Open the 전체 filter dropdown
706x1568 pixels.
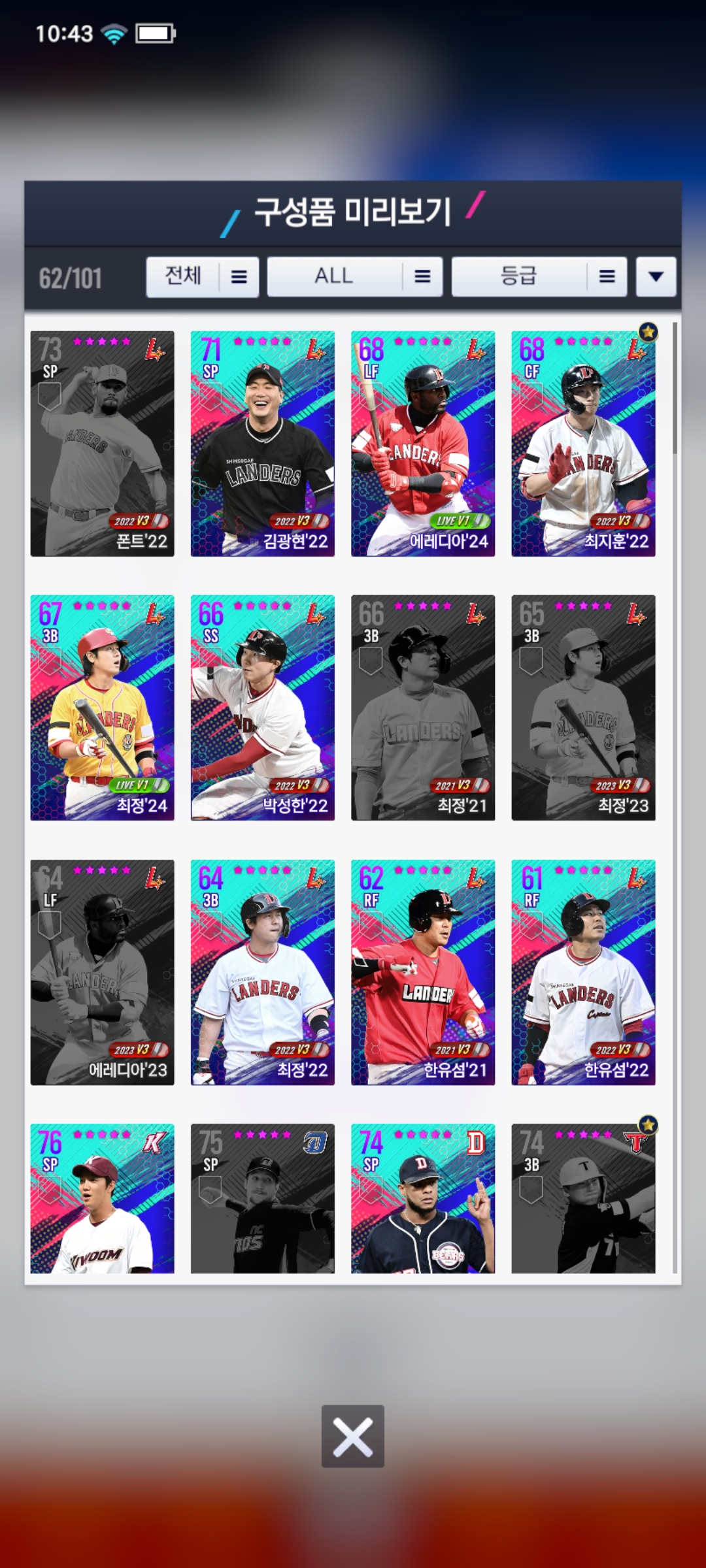[202, 277]
